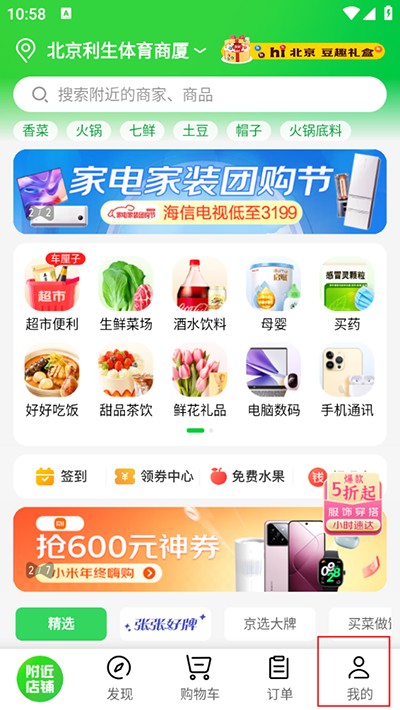Screen dimensions: 400x710
Task: Go to the 我的 profile tab
Action: [359, 677]
